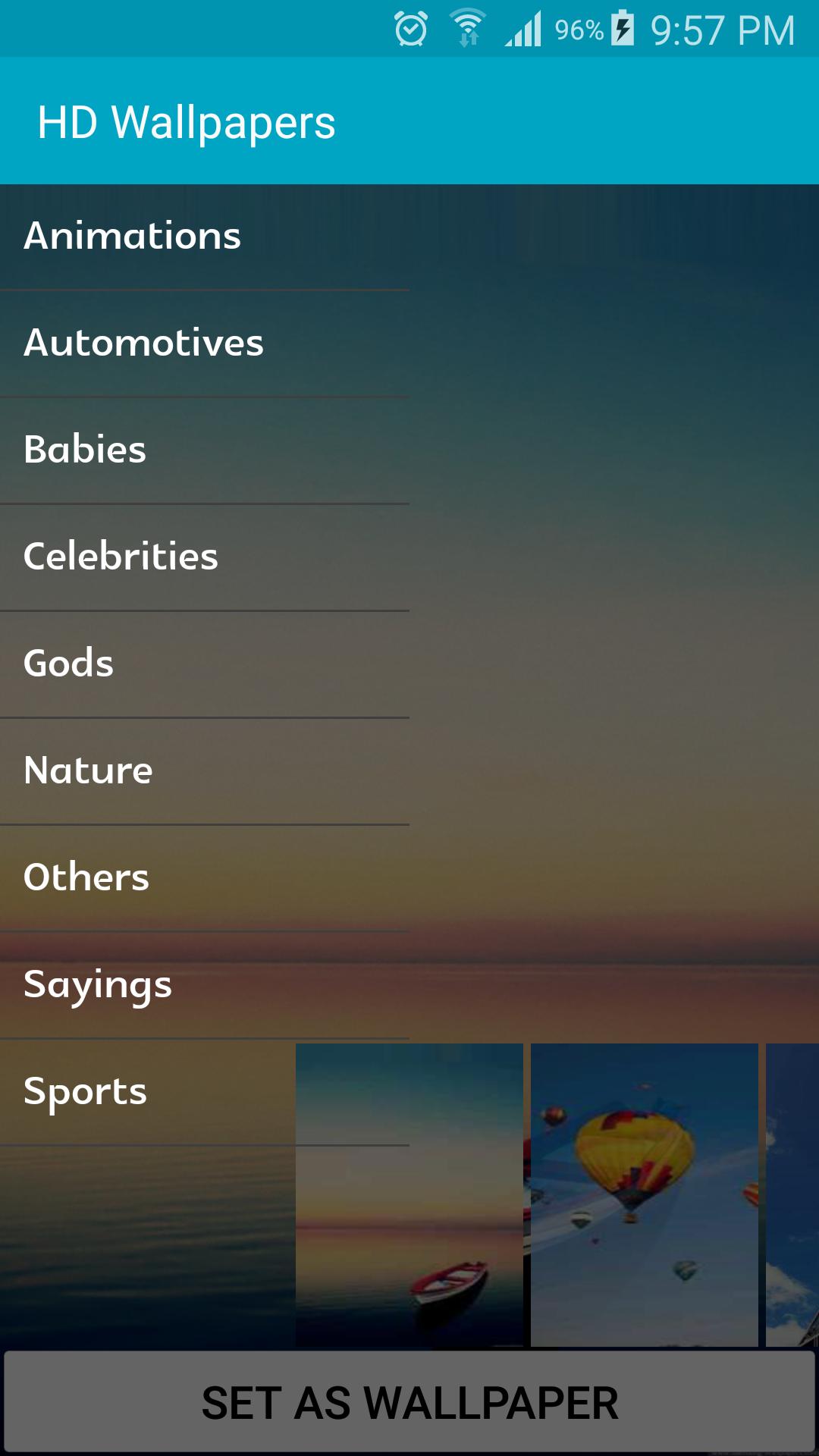Tap the alarm clock status bar icon

pos(410,29)
